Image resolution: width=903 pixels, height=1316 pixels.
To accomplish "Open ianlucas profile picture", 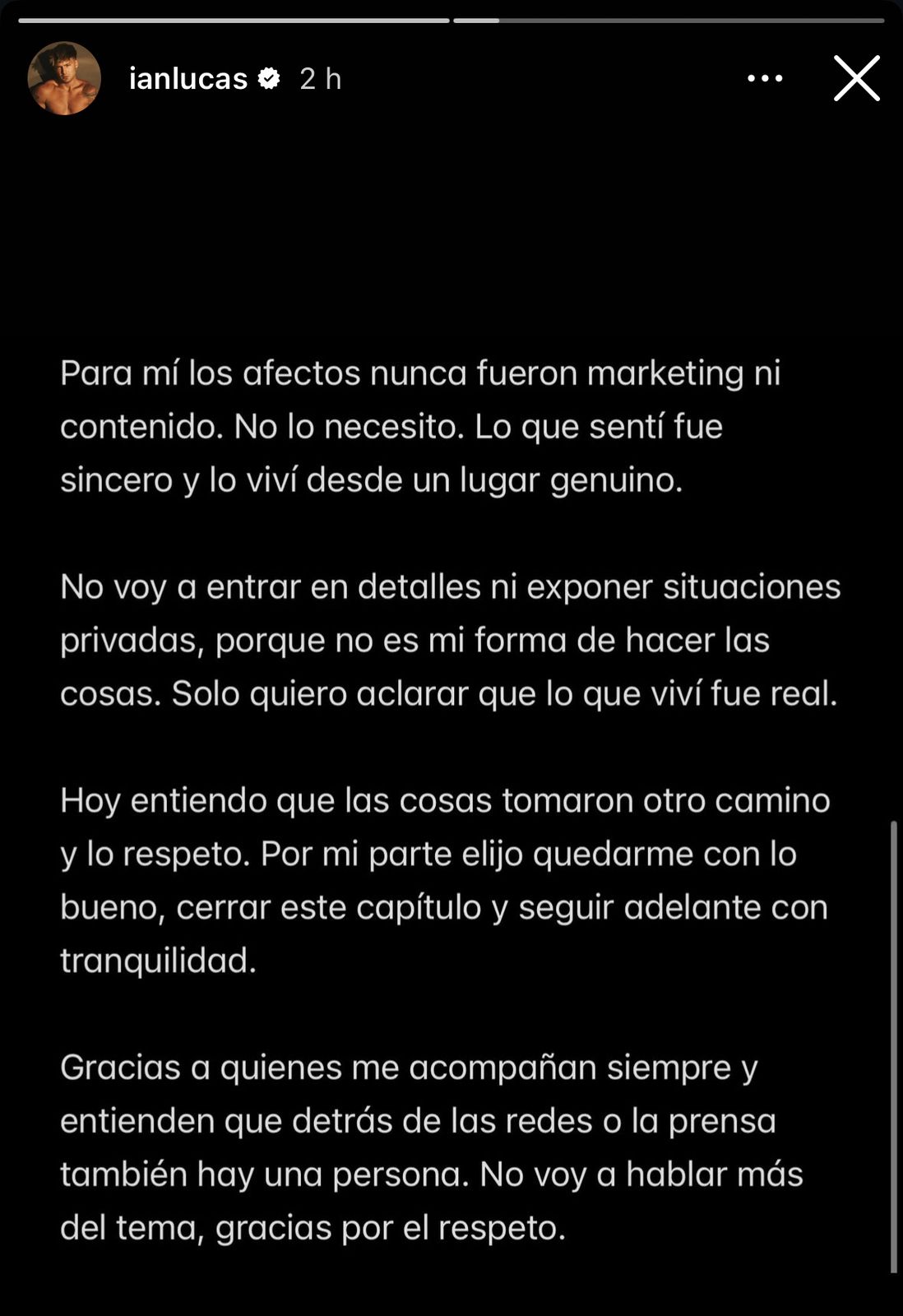I will 64,78.
